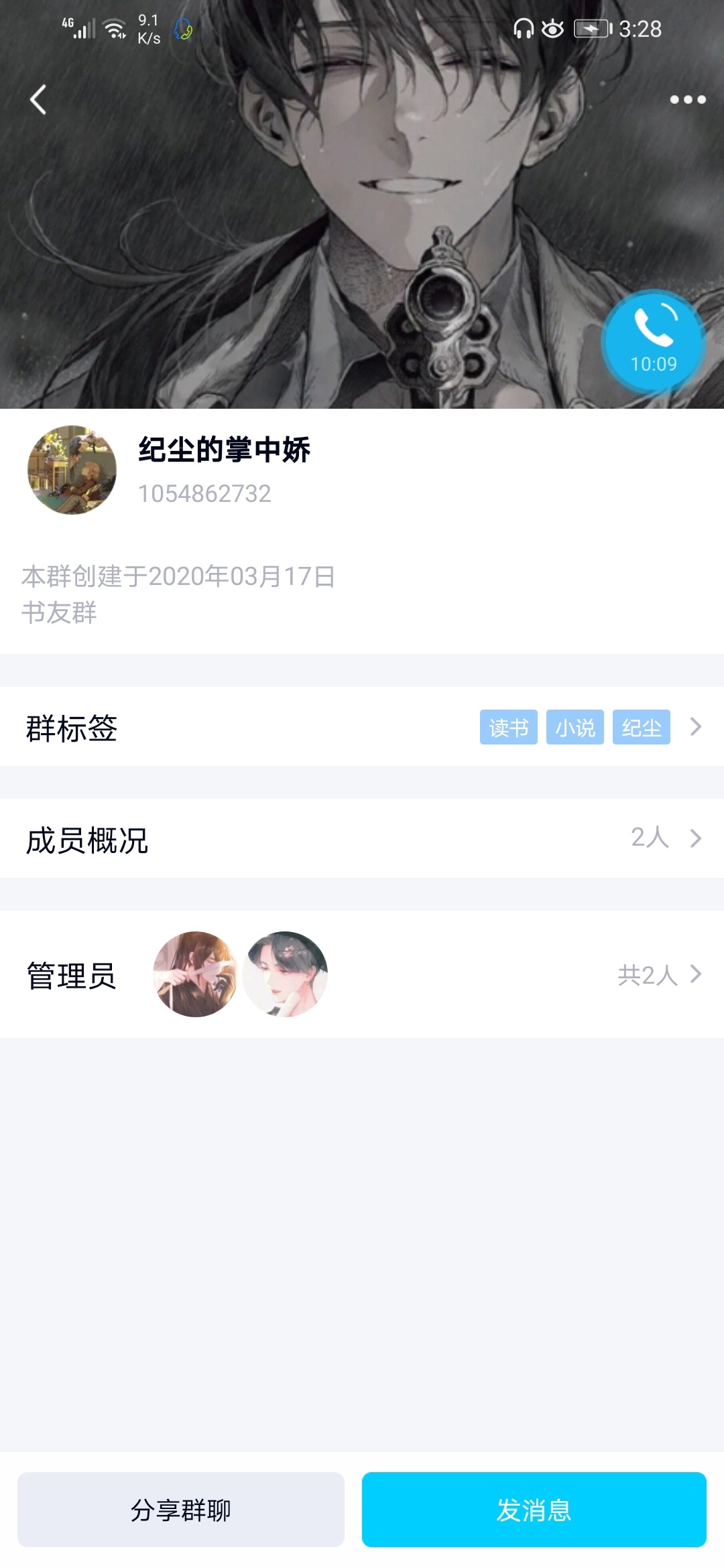The image size is (724, 1568).
Task: Open the group avatar picture
Action: tap(72, 470)
